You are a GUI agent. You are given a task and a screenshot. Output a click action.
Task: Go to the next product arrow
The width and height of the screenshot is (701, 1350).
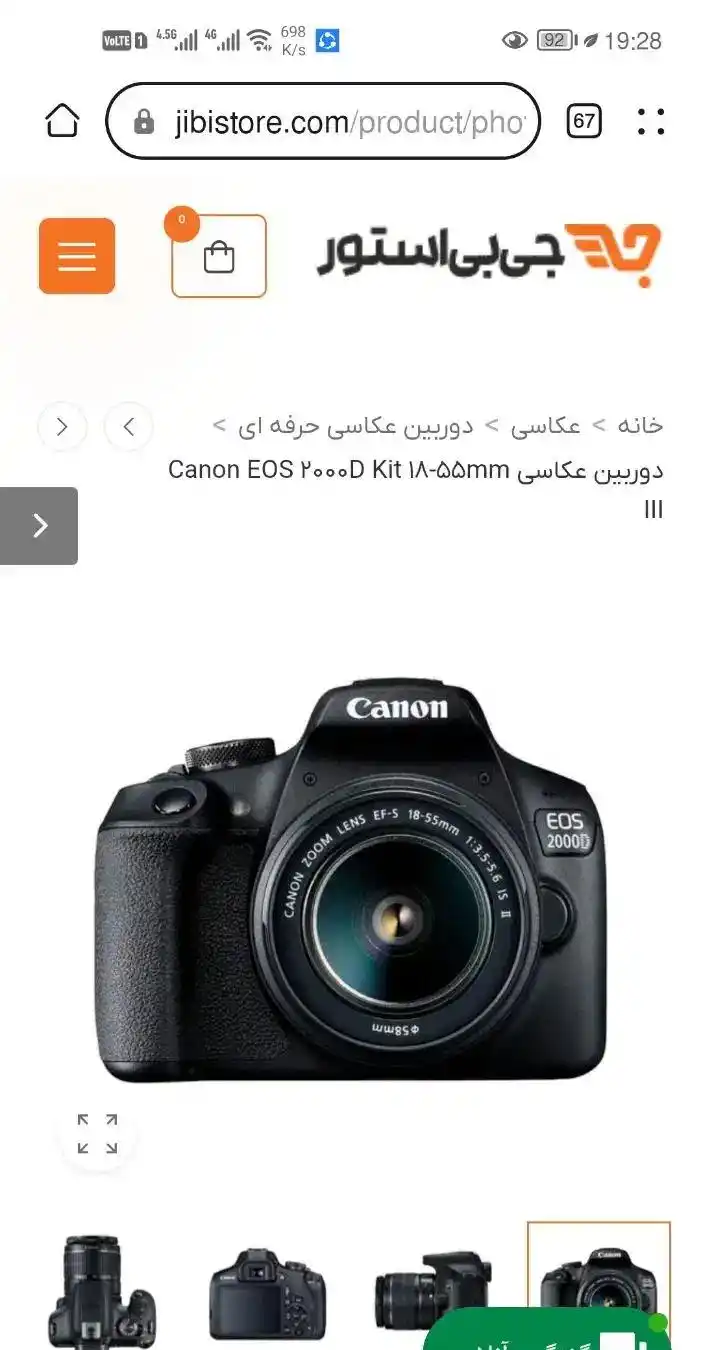tap(62, 427)
